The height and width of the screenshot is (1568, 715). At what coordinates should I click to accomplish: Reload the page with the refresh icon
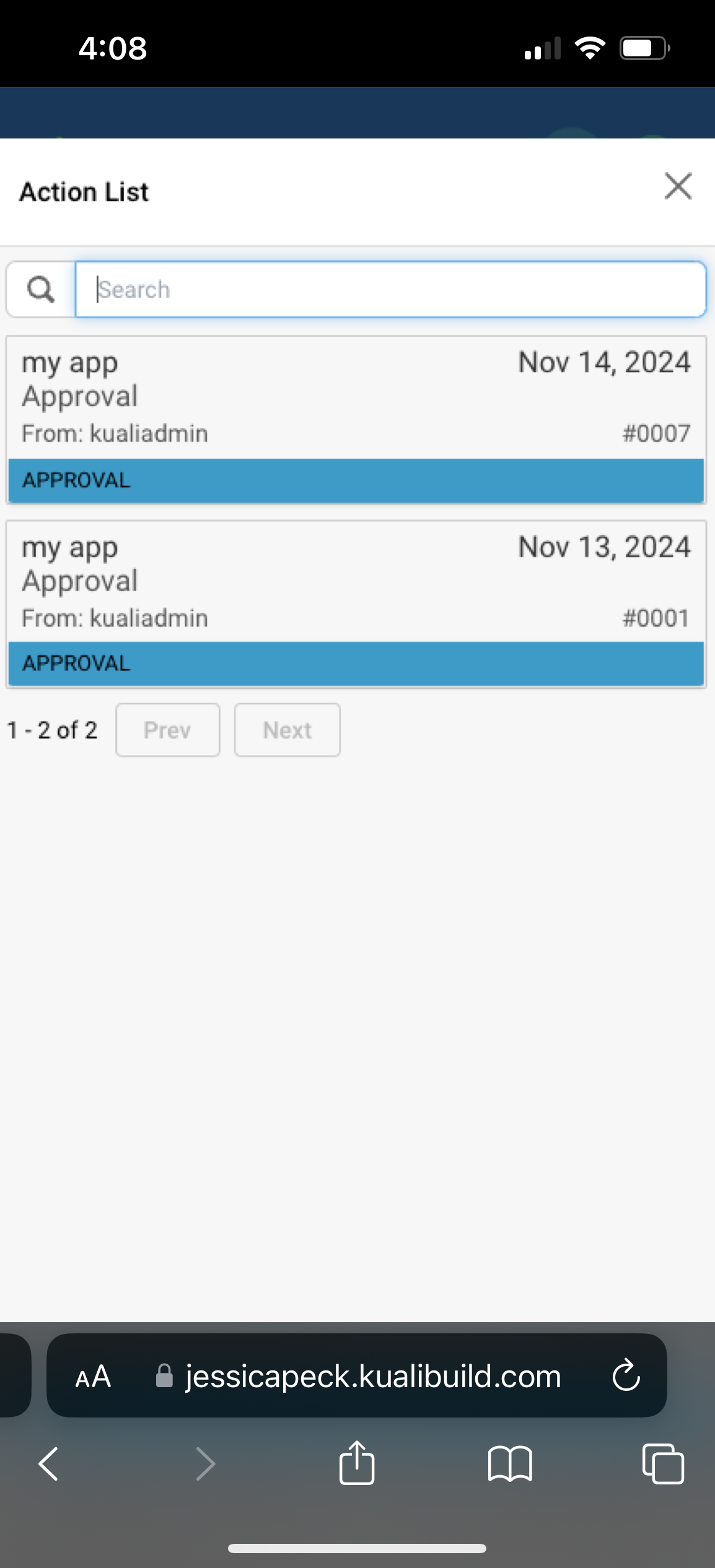[627, 1376]
